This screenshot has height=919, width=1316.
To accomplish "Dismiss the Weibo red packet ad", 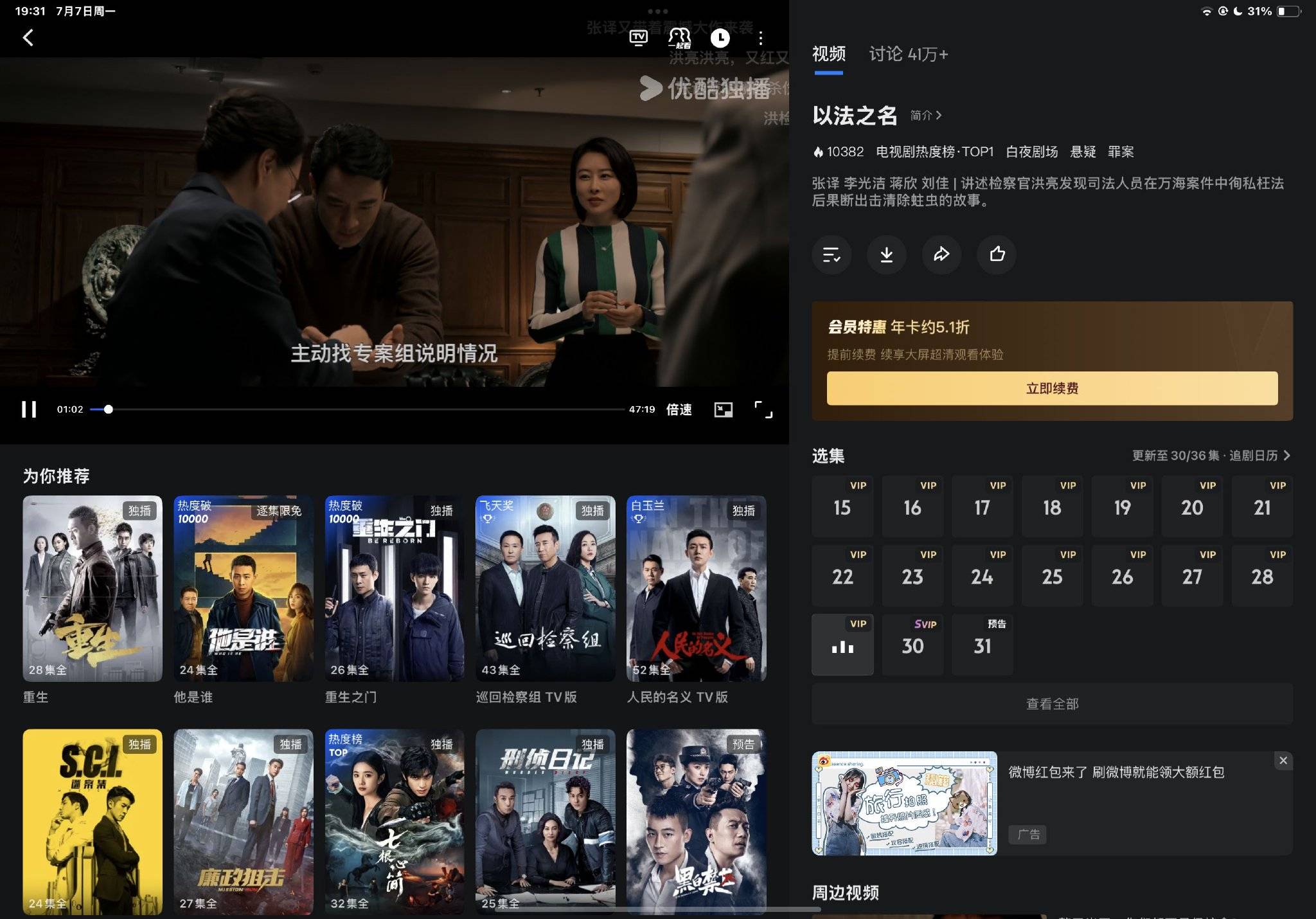I will click(1283, 761).
